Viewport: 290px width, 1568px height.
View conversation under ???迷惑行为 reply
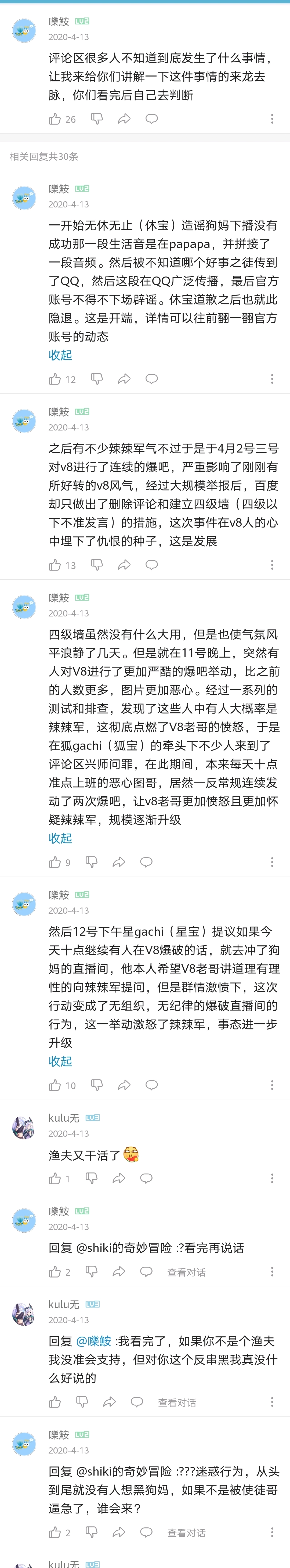click(186, 1533)
